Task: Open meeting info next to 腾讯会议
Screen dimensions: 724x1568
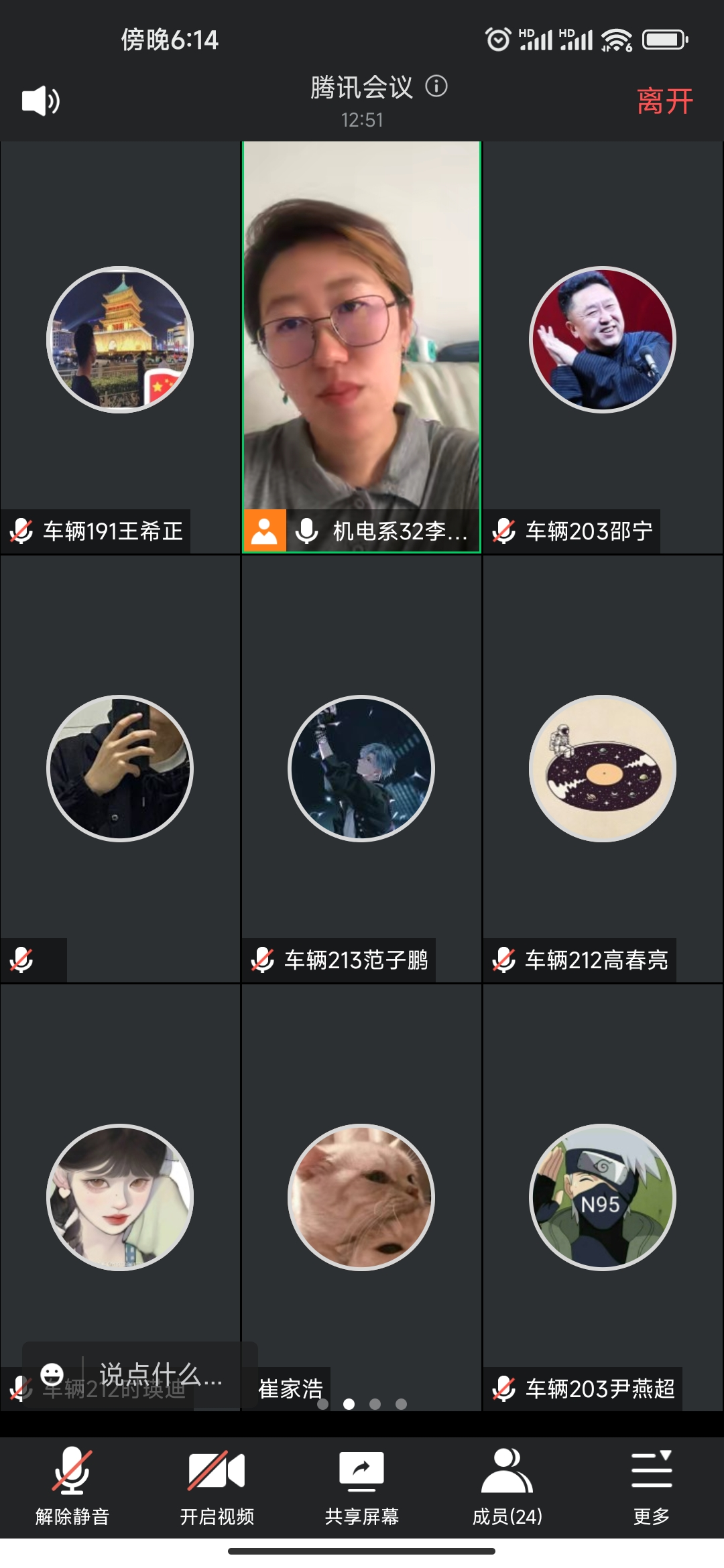Action: tap(436, 86)
